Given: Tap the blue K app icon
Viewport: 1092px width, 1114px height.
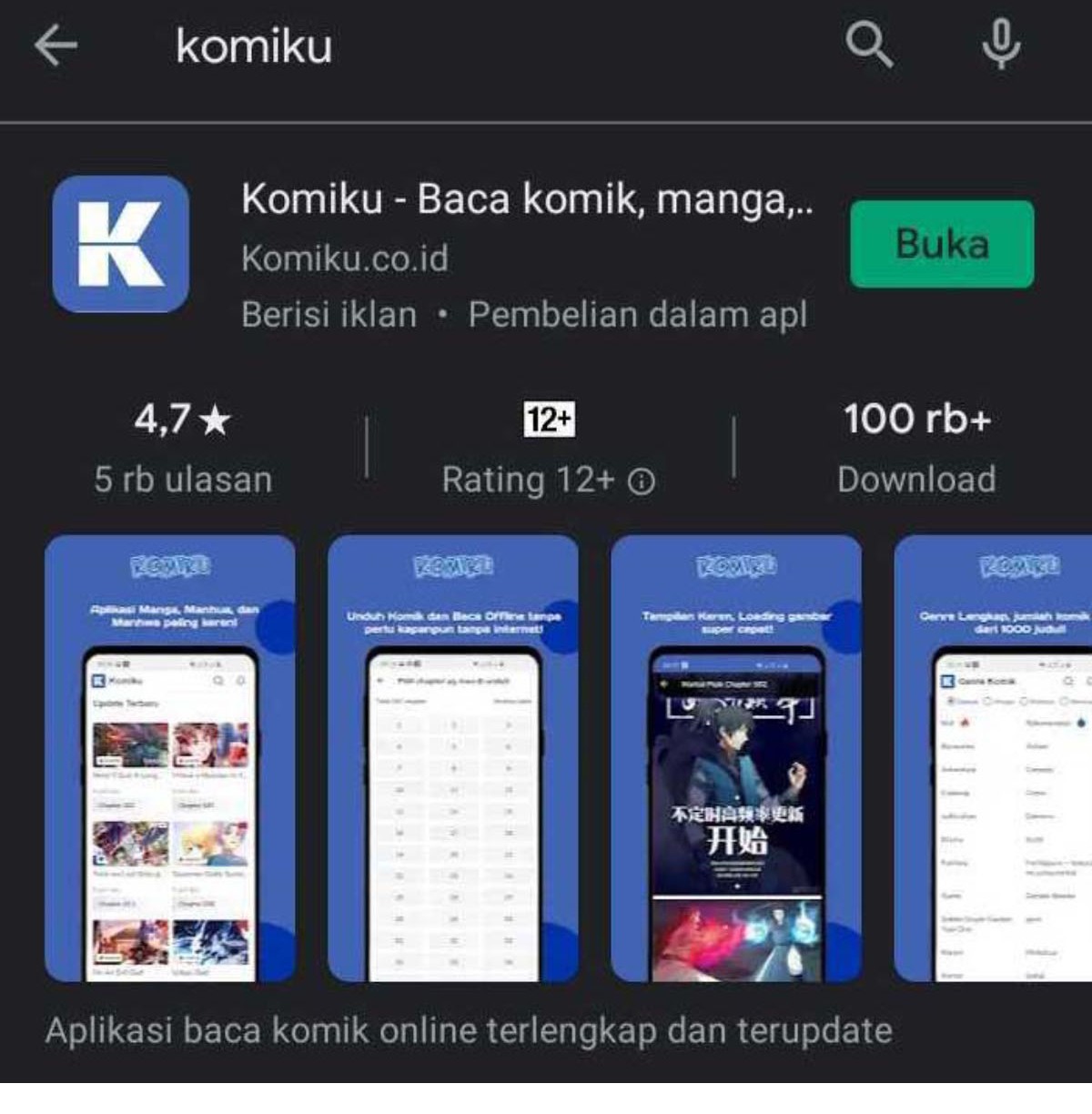Looking at the screenshot, I should tap(120, 244).
